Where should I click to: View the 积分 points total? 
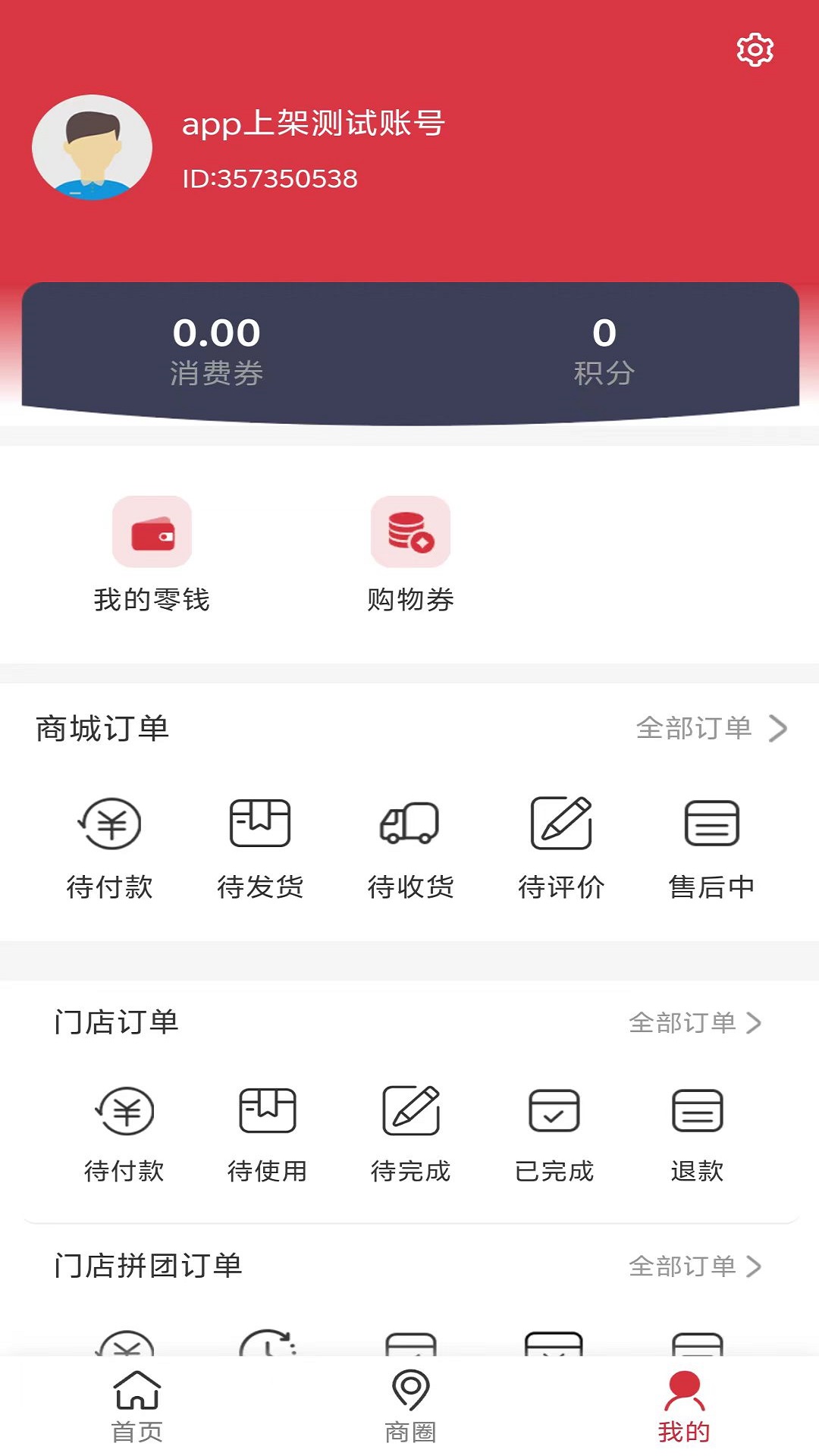tap(604, 349)
